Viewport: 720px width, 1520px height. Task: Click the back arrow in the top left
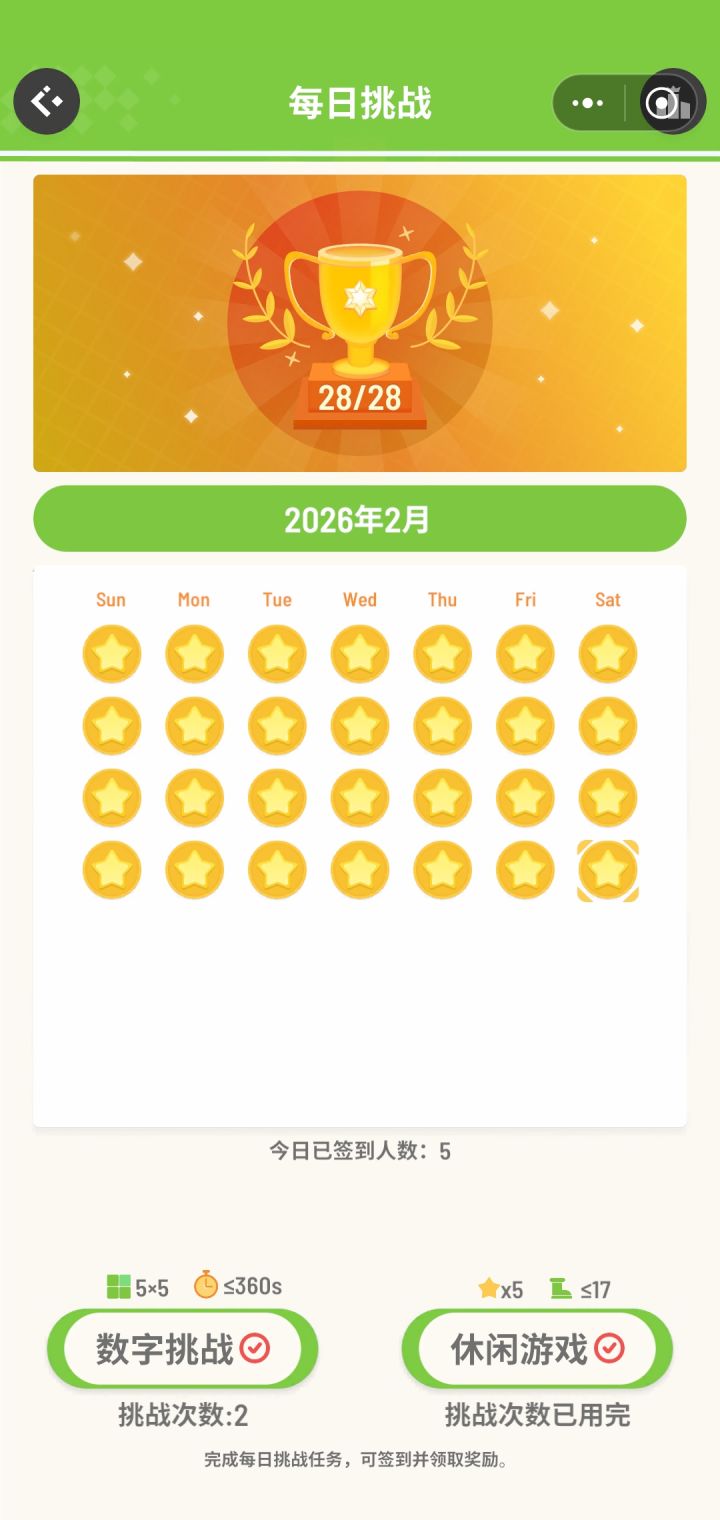pyautogui.click(x=45, y=101)
